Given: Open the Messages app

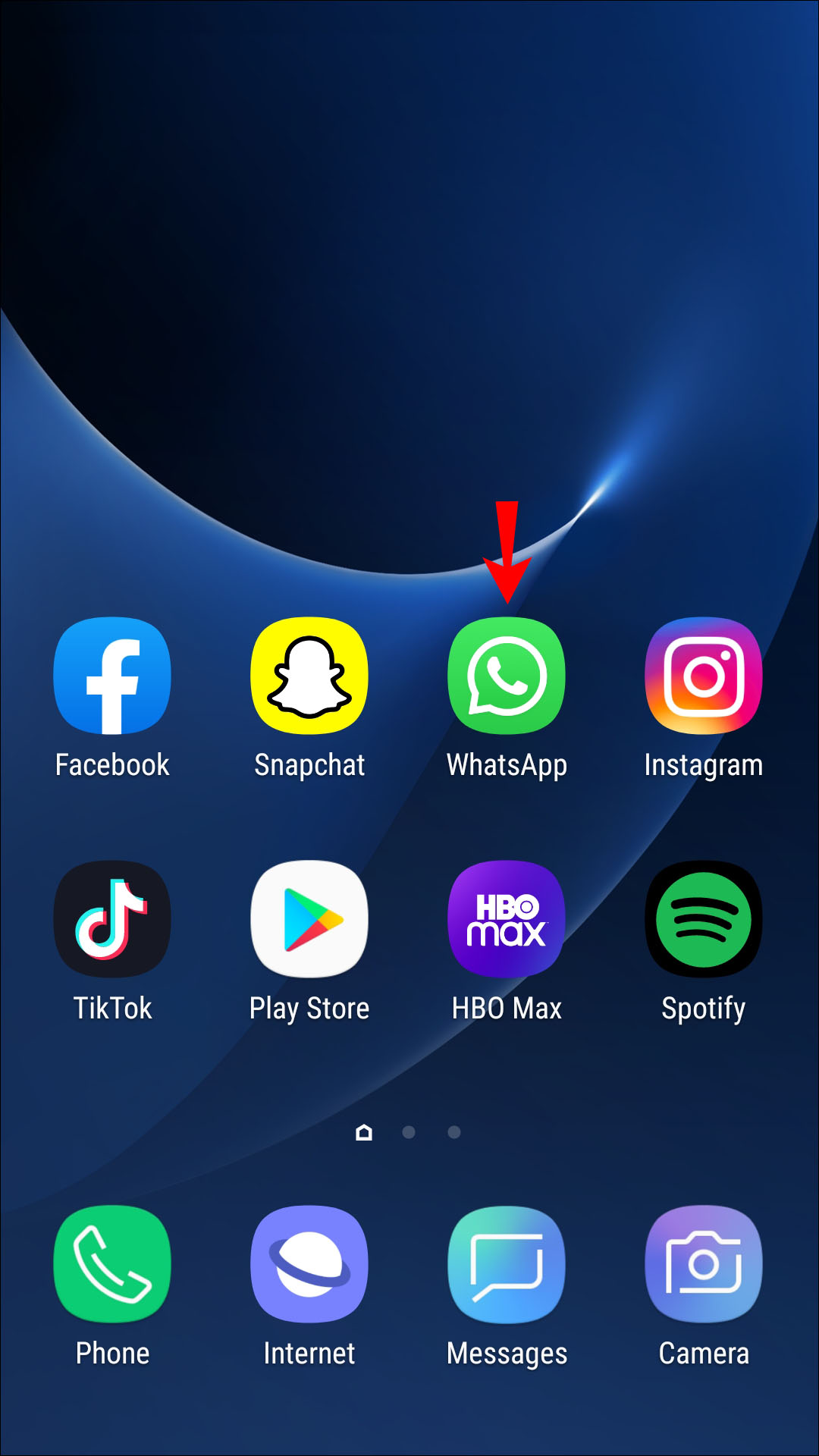Looking at the screenshot, I should pos(507,1263).
